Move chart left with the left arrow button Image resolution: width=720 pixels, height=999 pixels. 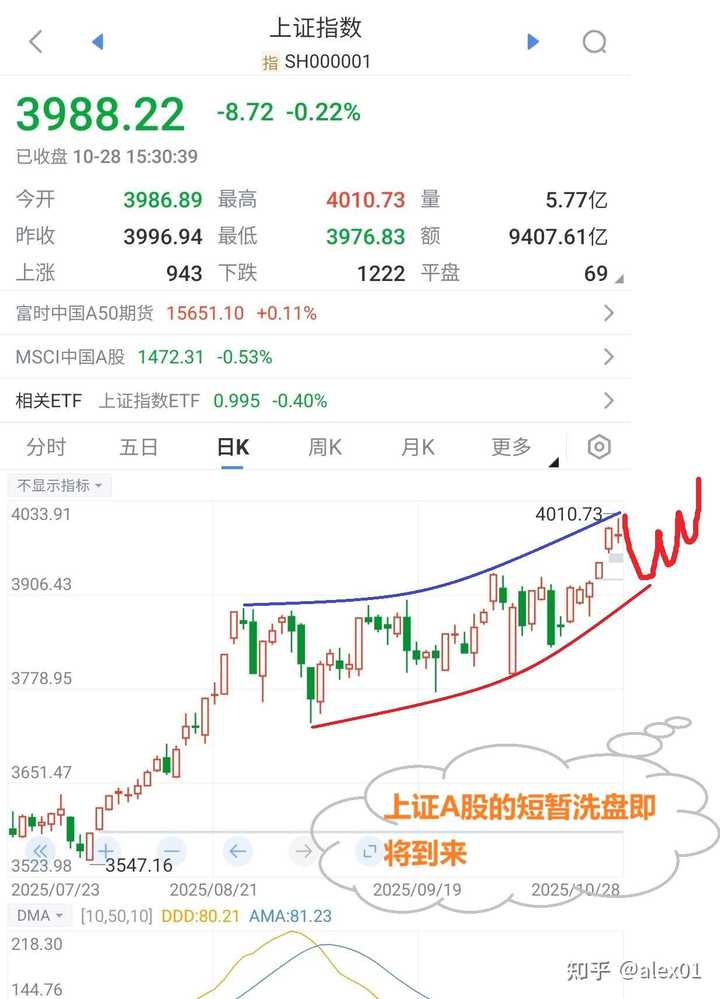coord(237,852)
